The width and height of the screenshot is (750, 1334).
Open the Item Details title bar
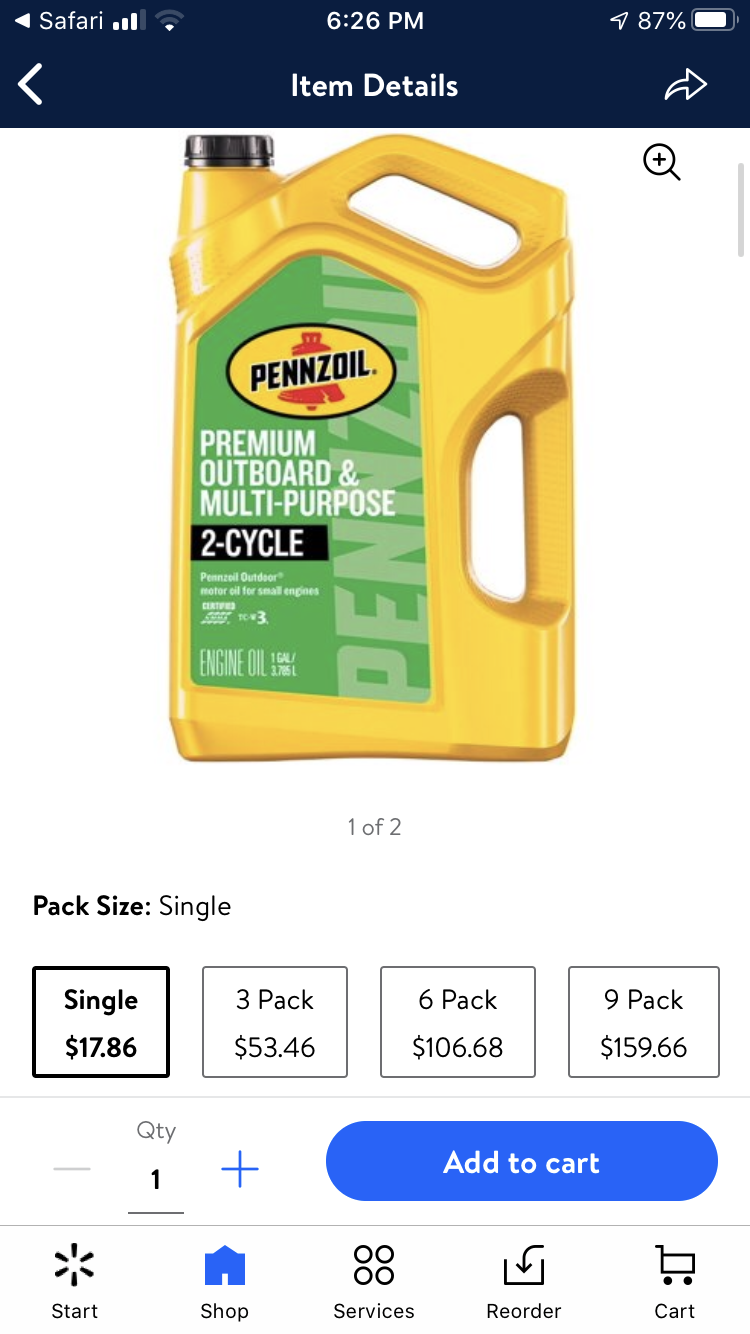click(374, 85)
